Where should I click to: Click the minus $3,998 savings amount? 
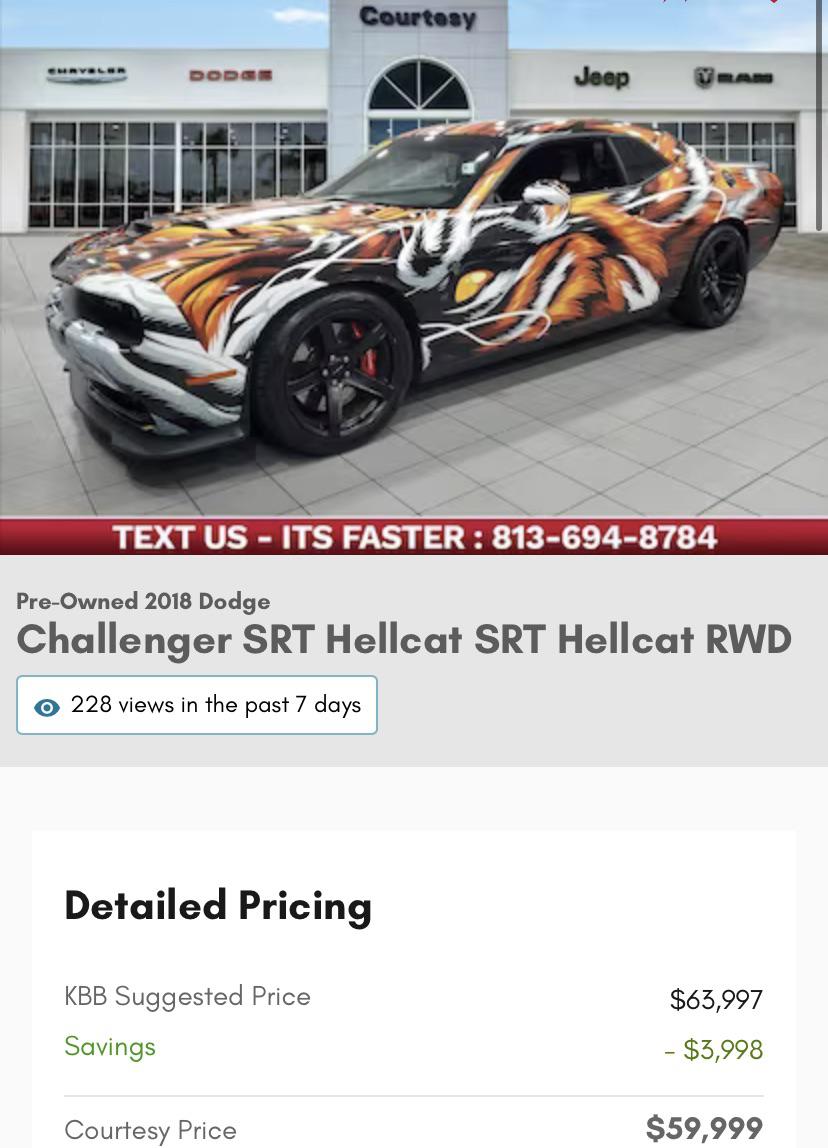715,1050
